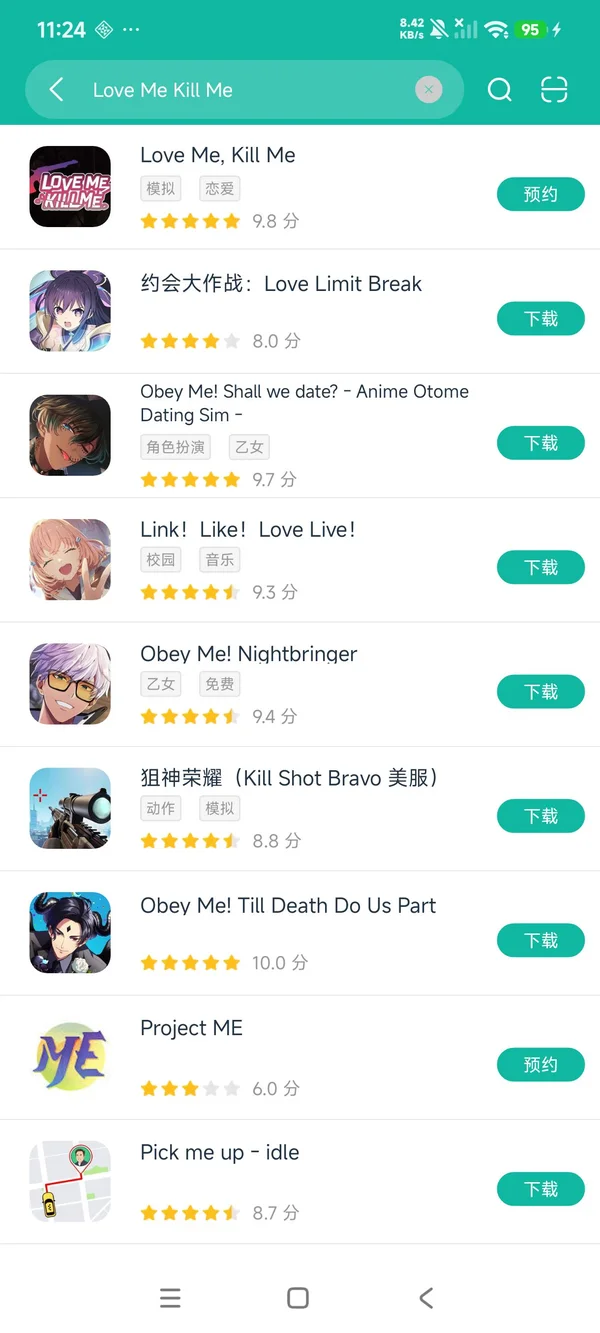This screenshot has height=1333, width=600.
Task: Tap the system home button
Action: pyautogui.click(x=298, y=1298)
